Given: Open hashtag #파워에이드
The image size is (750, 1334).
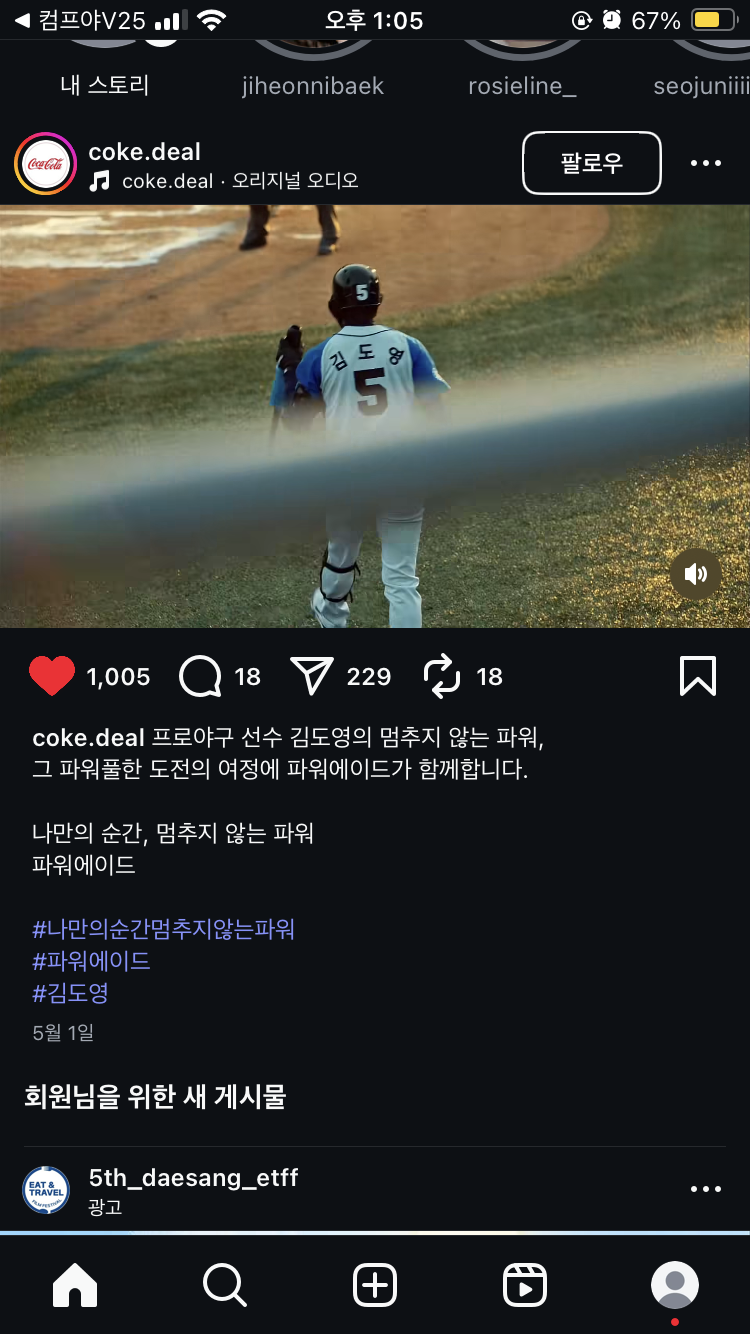Looking at the screenshot, I should tap(91, 961).
